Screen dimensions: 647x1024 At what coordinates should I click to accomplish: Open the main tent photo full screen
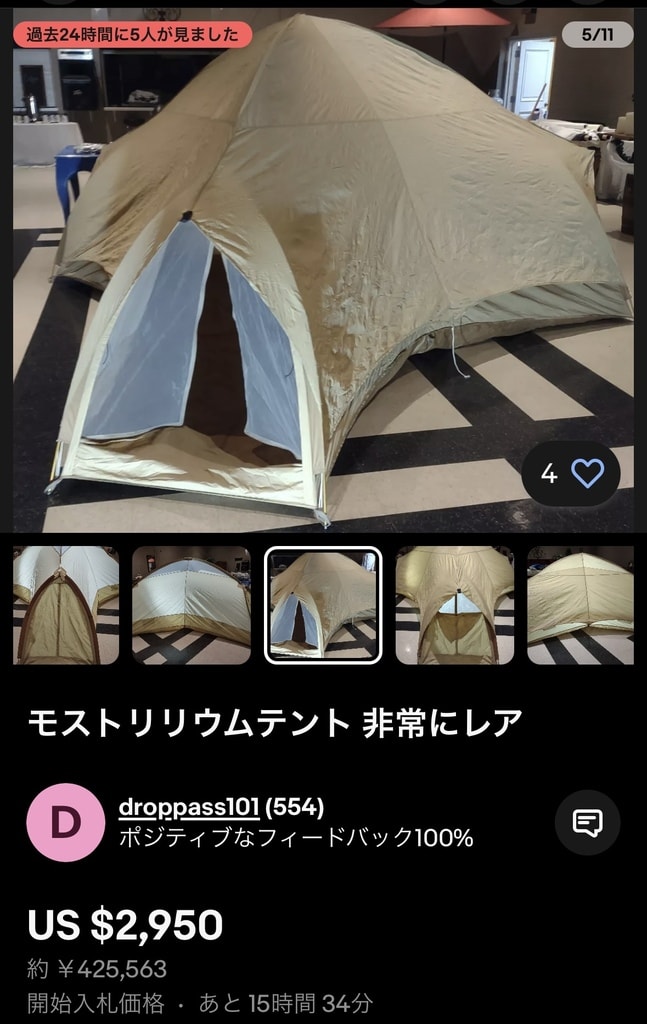click(323, 270)
